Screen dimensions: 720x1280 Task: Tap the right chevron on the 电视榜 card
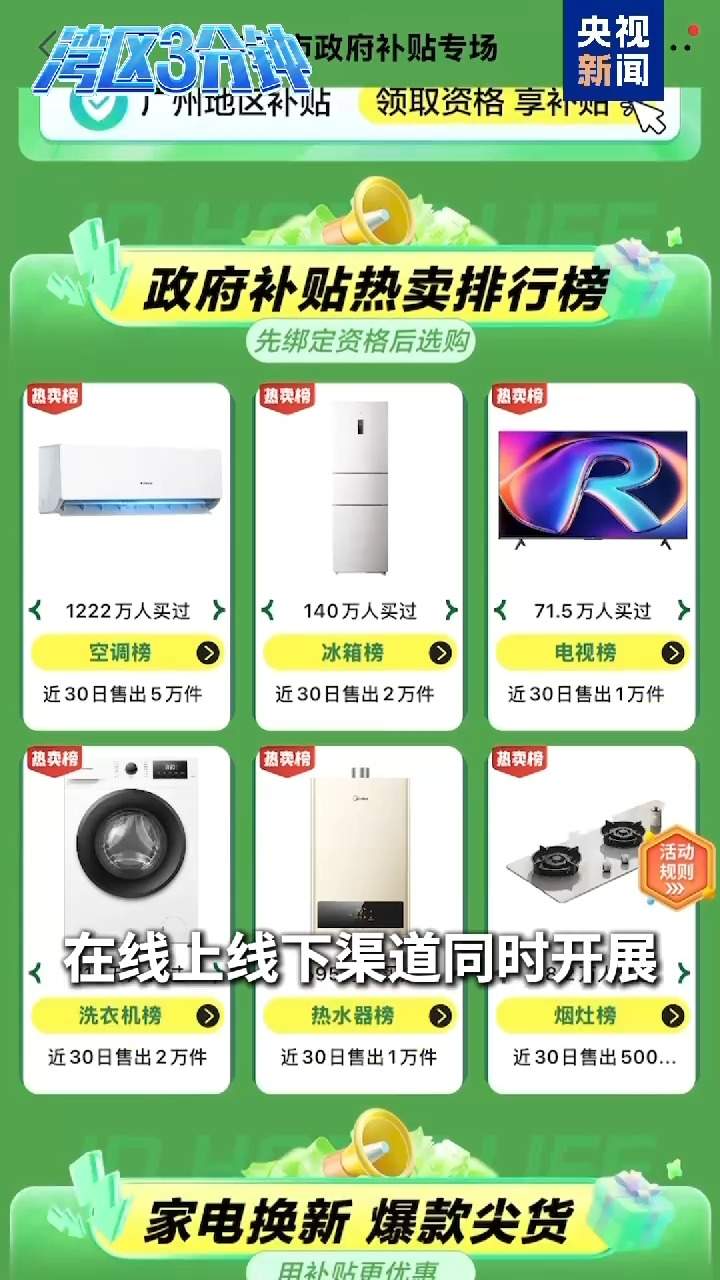click(x=685, y=610)
